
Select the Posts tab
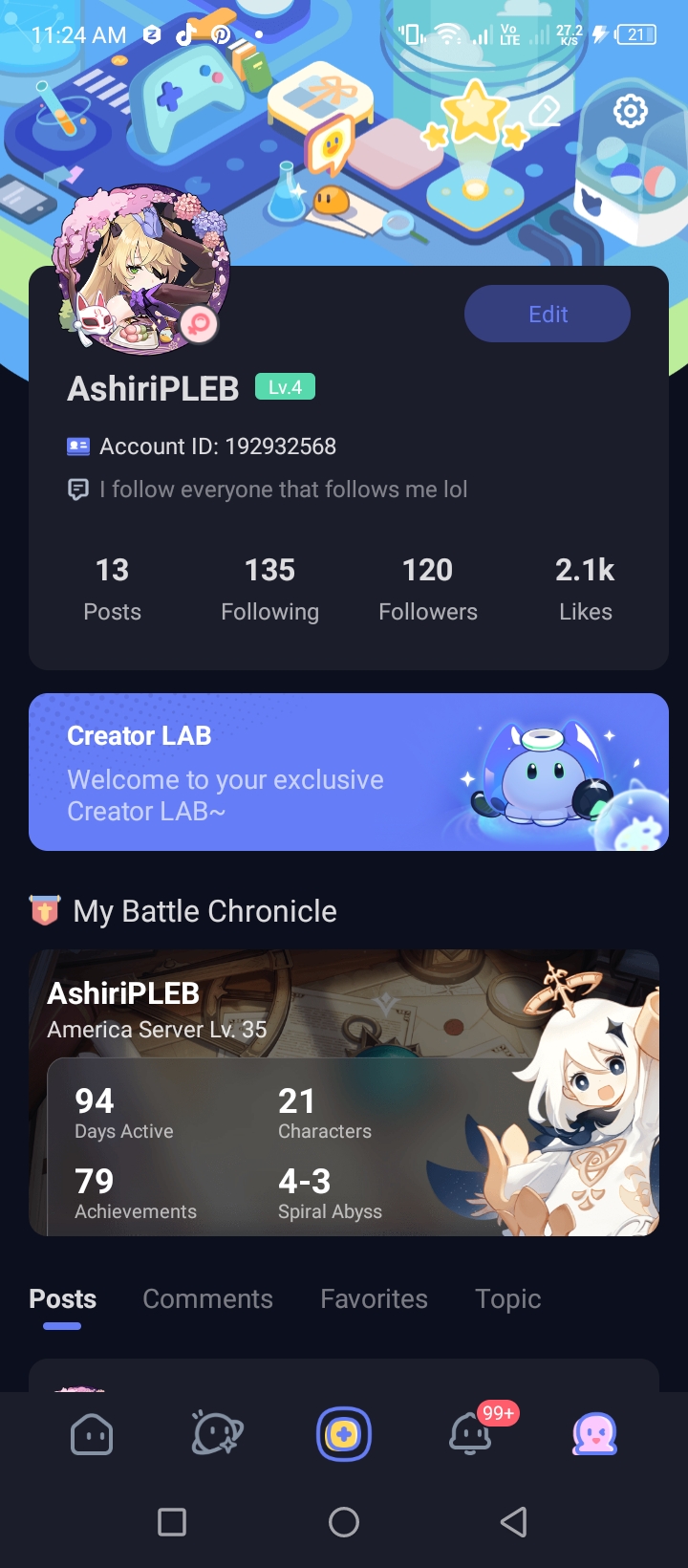pos(63,1298)
